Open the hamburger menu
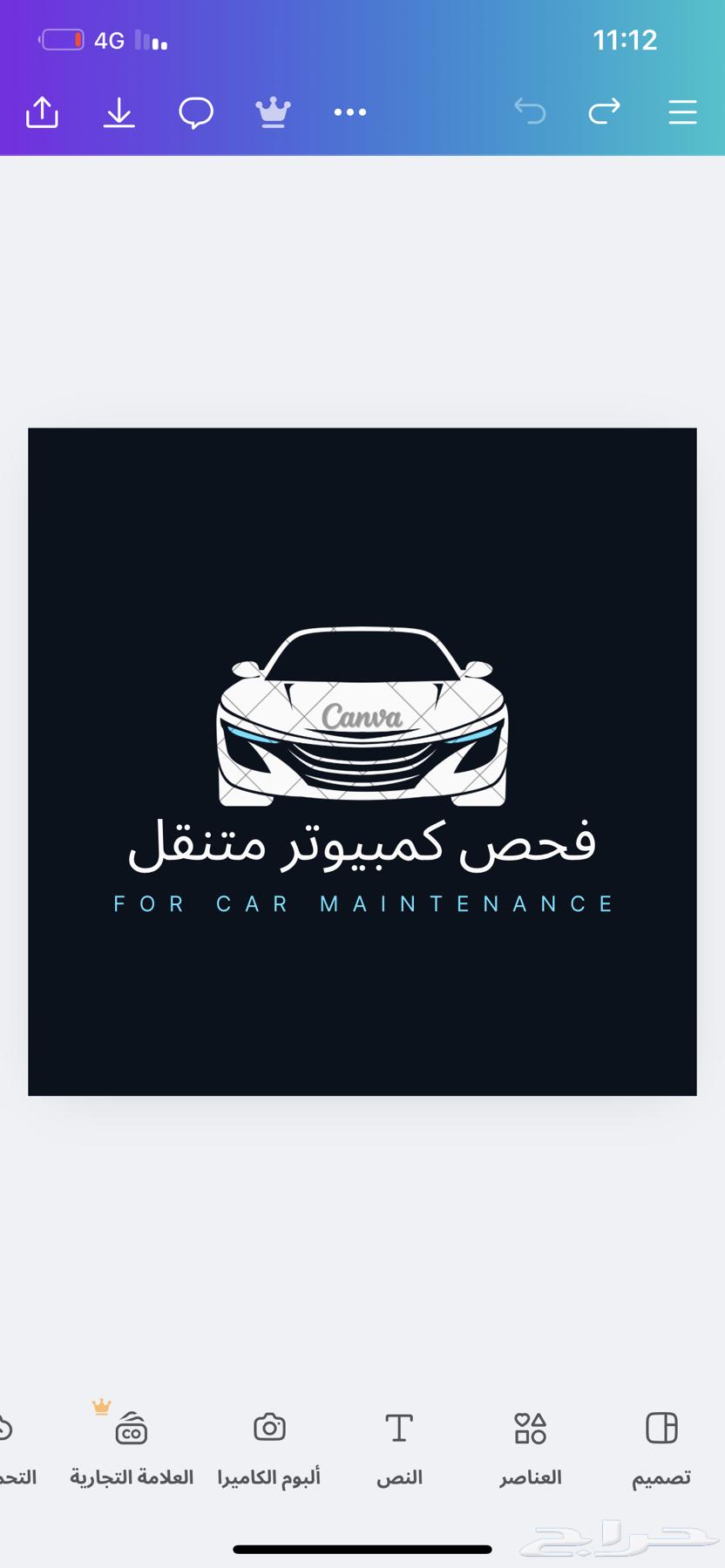 click(x=682, y=112)
